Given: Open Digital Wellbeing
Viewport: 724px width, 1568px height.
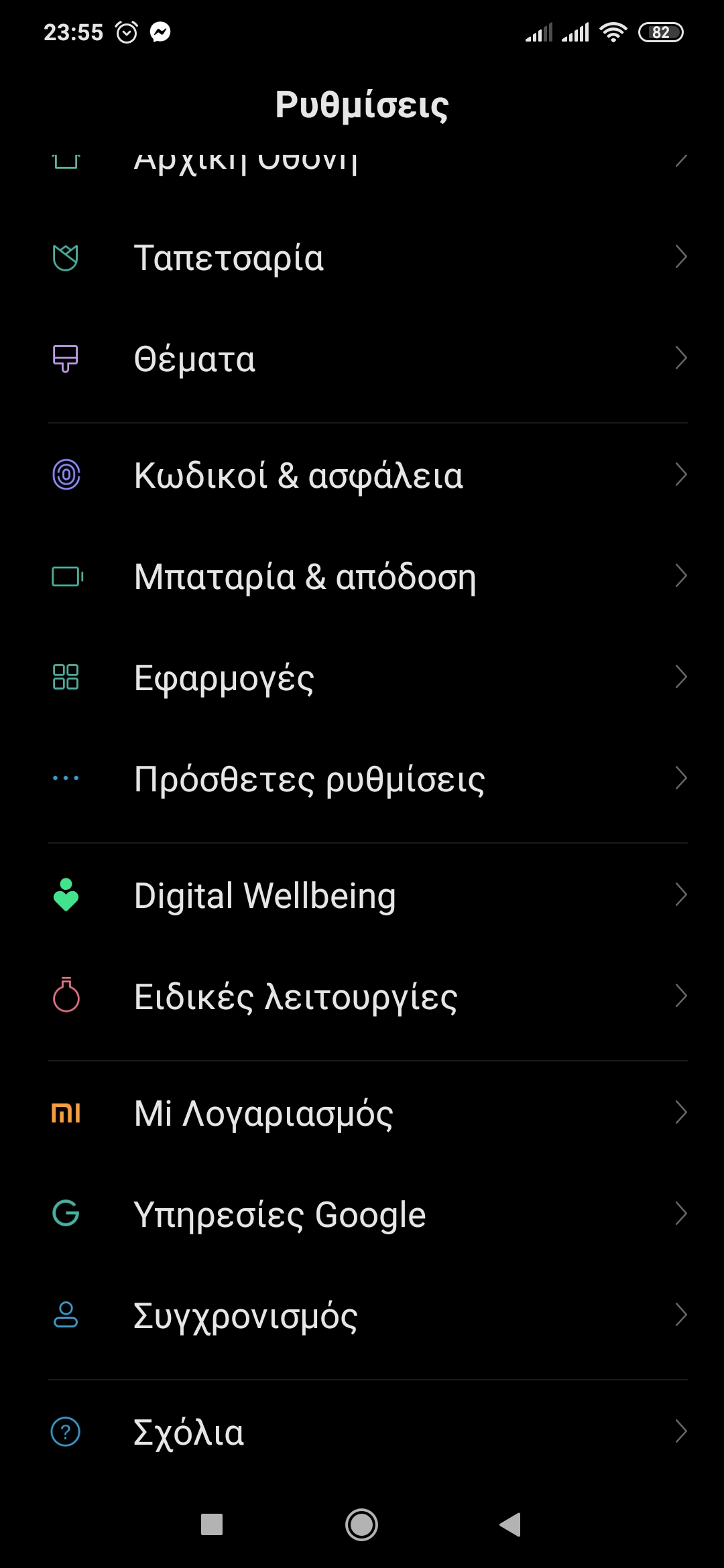Looking at the screenshot, I should click(362, 896).
